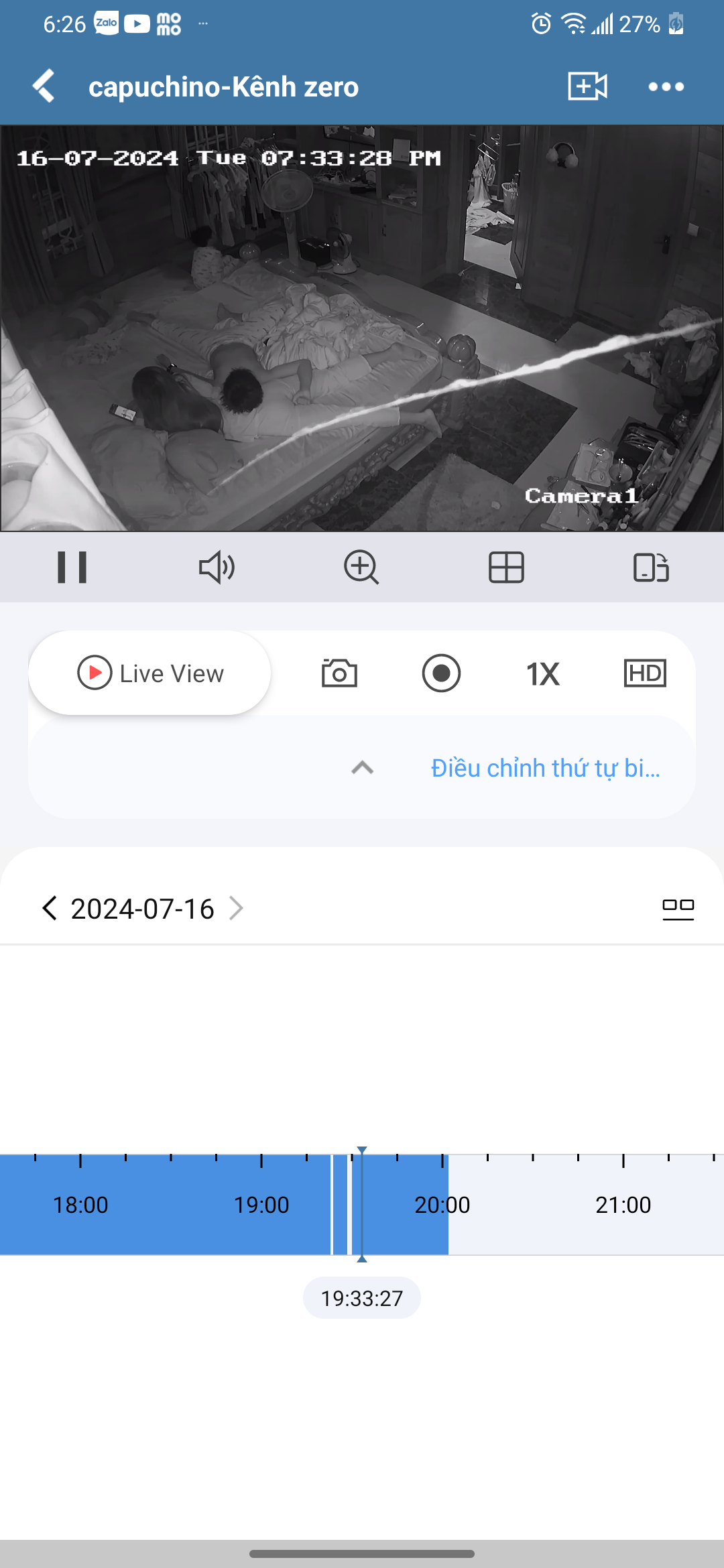Screen dimensions: 724x1568
Task: Jump to 19:00 on the timeline
Action: pos(261,1205)
